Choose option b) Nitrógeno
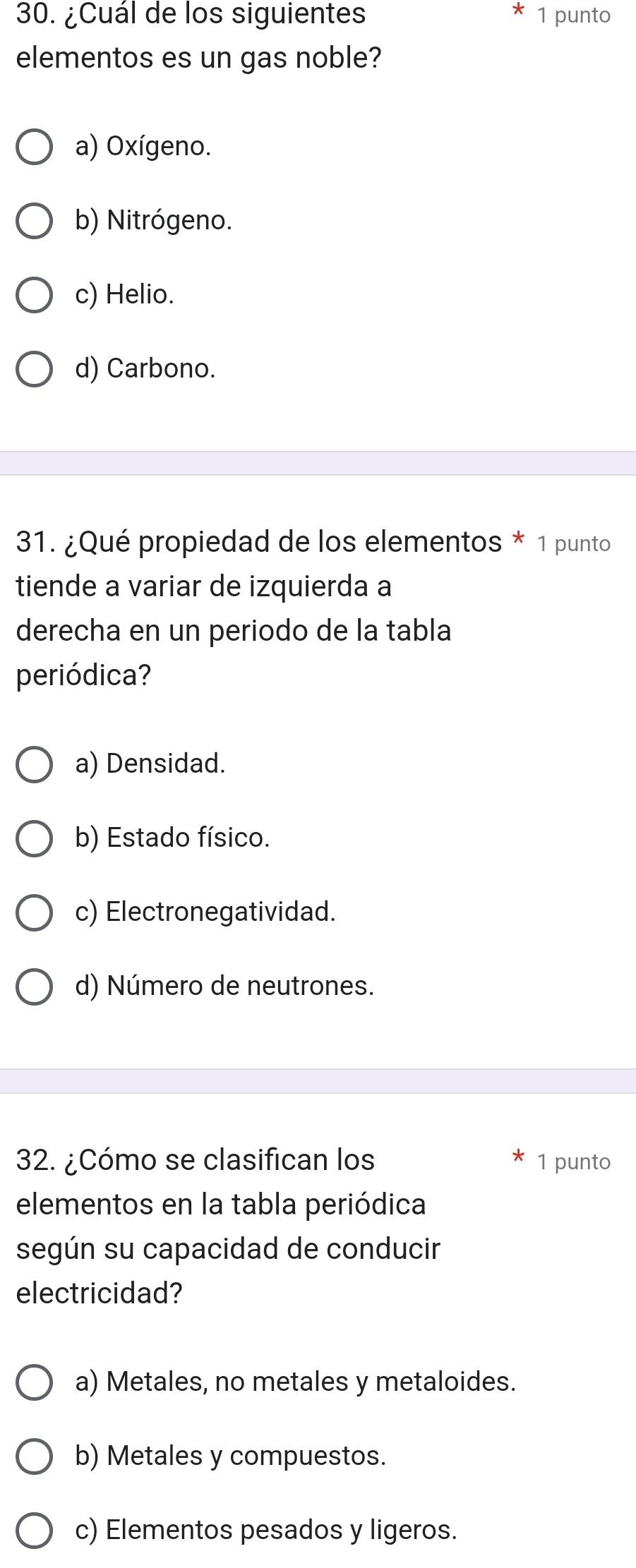 point(34,221)
